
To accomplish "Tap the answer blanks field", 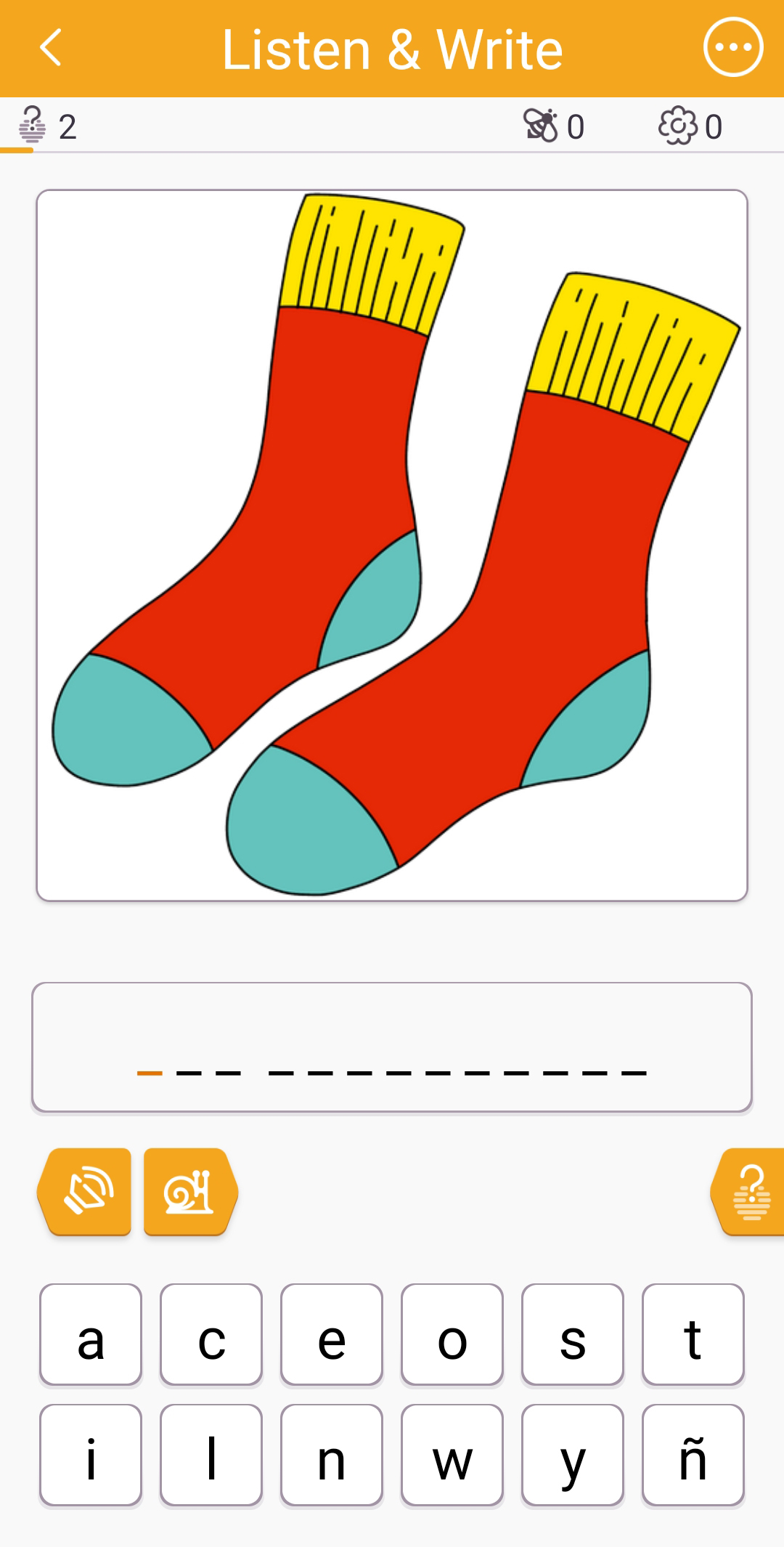I will pos(392,1047).
